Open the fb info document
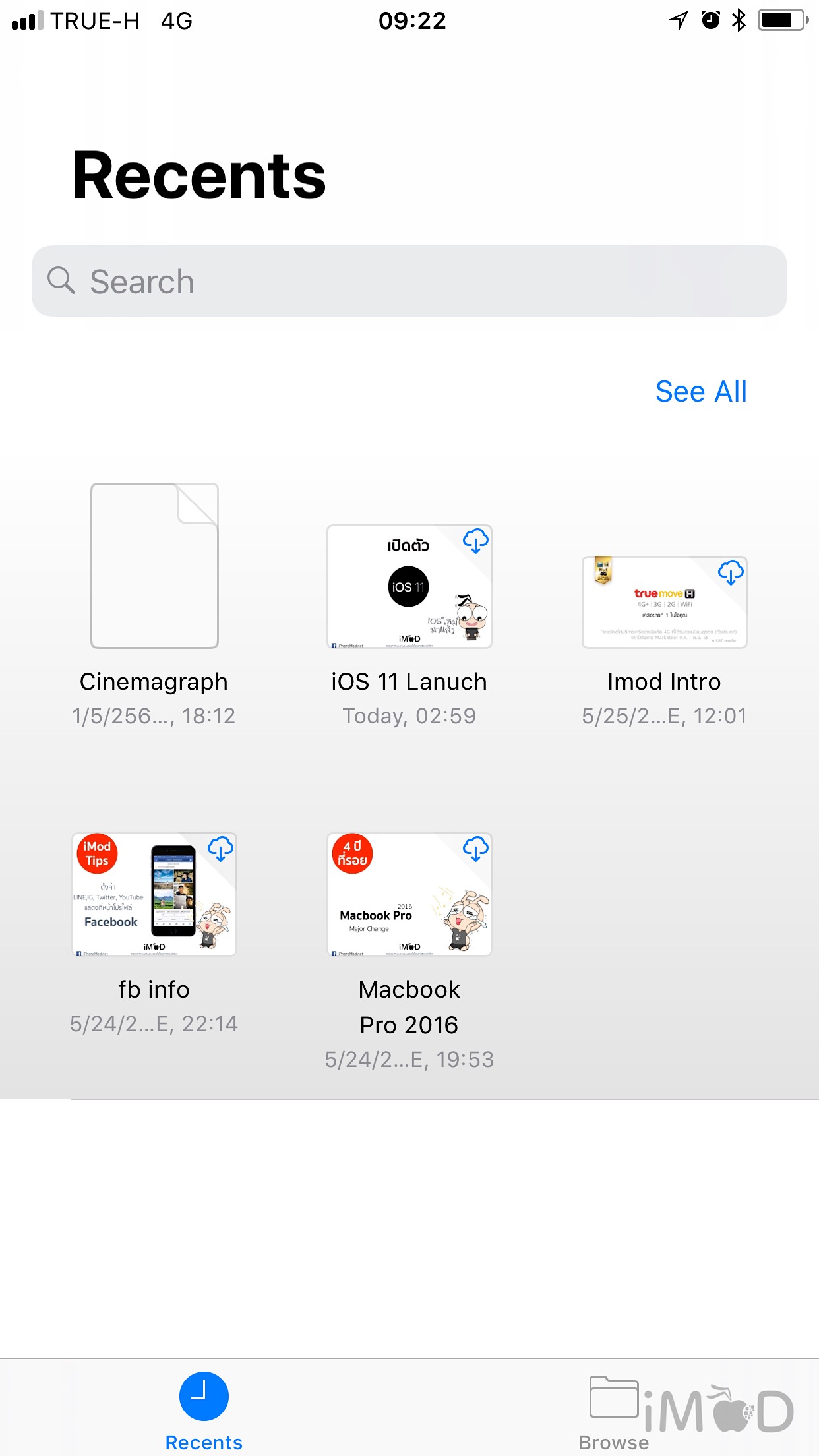 [154, 894]
